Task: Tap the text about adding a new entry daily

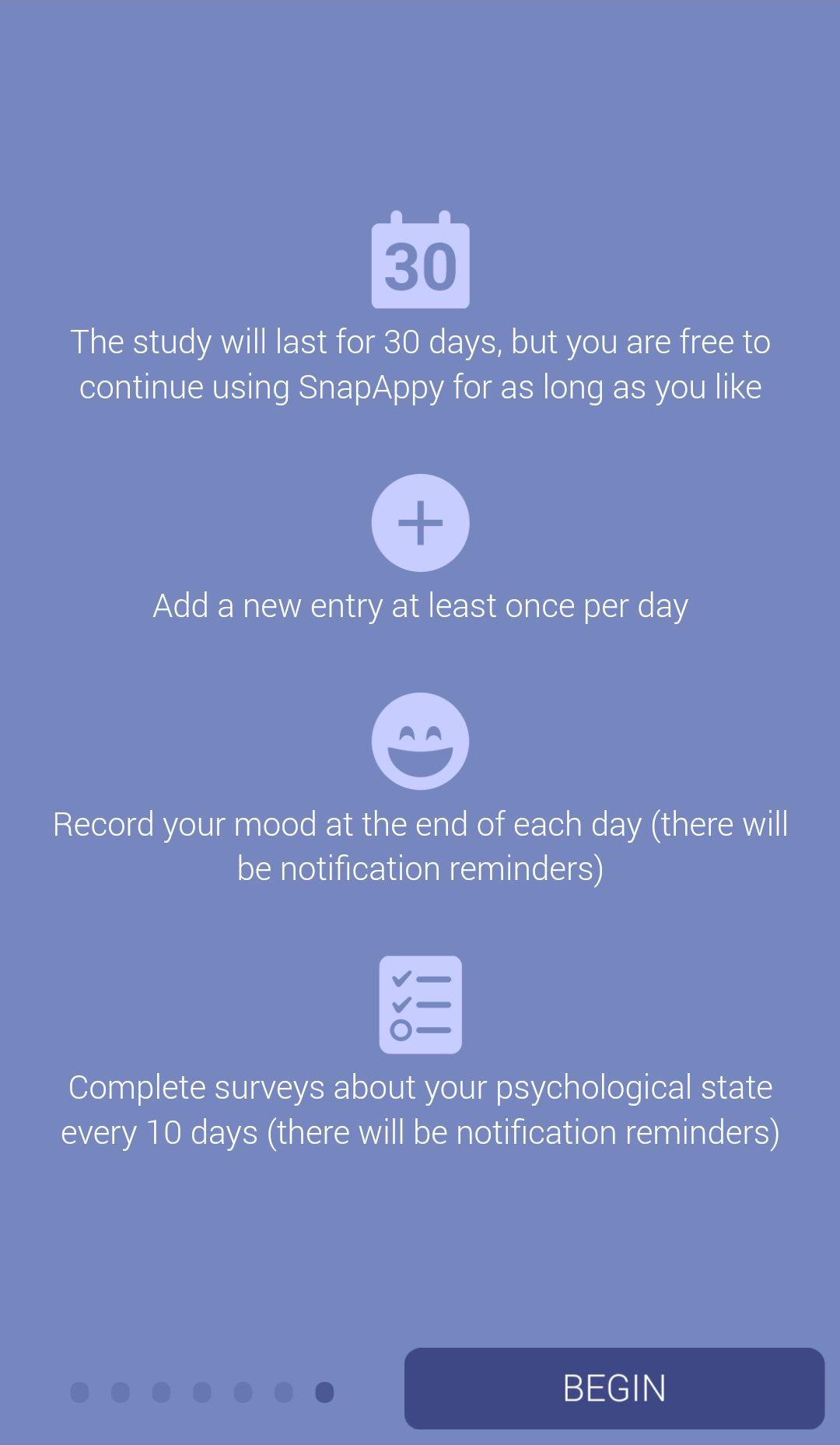Action: tap(420, 605)
